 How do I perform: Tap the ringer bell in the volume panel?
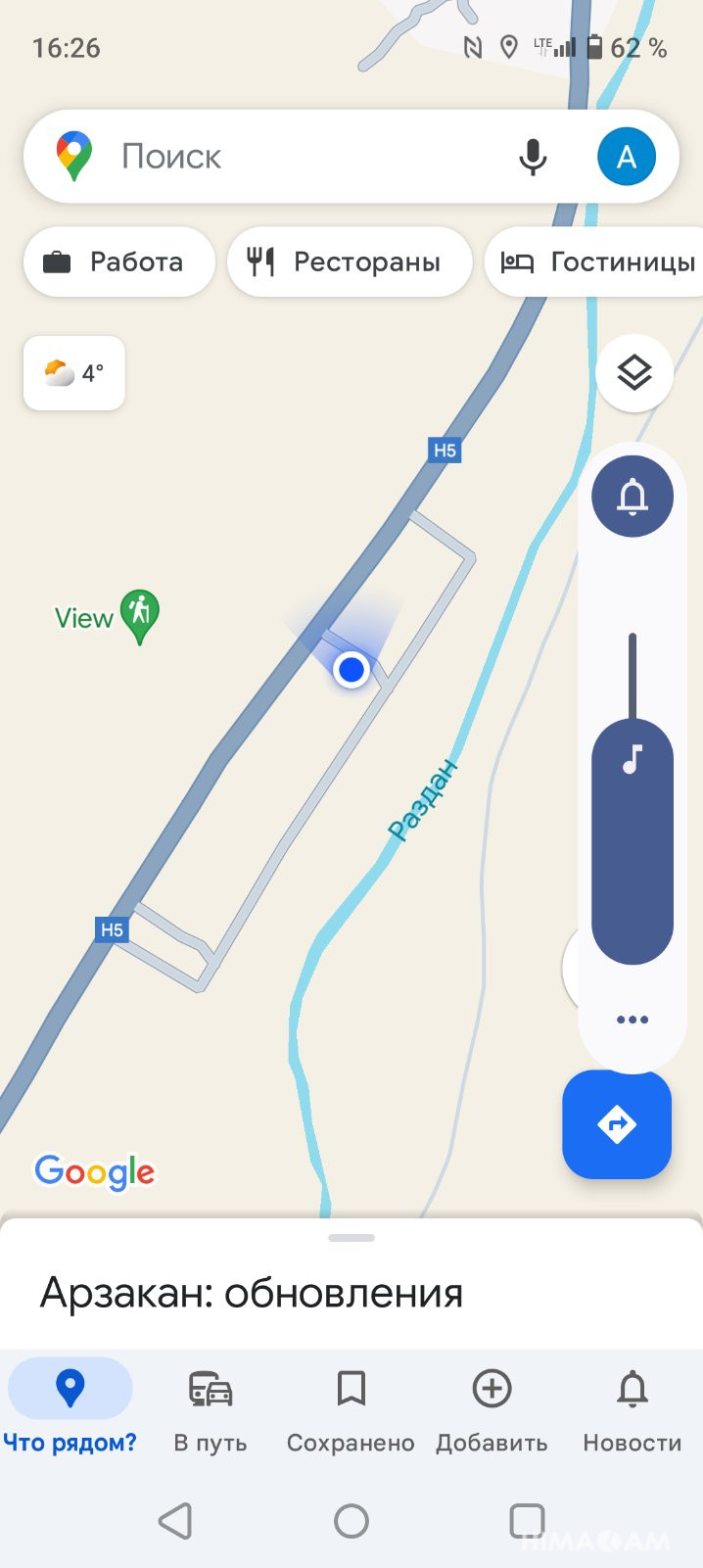tap(633, 497)
